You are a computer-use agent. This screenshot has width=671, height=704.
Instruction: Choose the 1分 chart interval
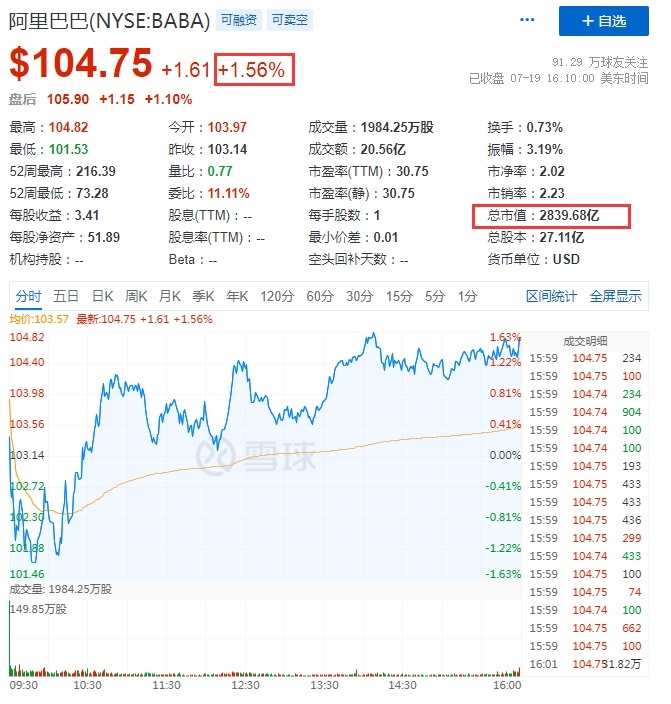coord(467,296)
